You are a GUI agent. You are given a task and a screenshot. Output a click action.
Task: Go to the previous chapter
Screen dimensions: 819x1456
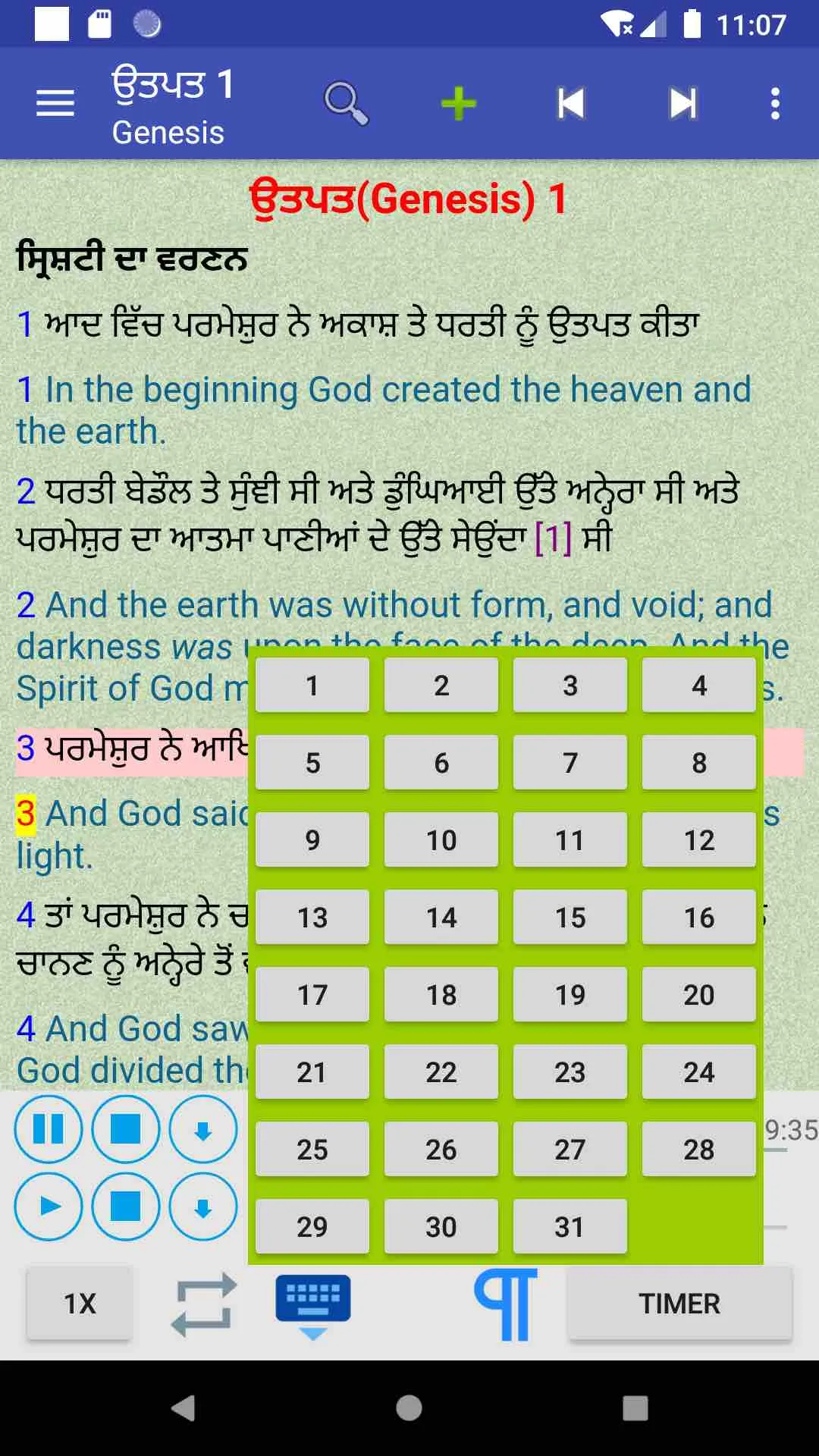[570, 103]
